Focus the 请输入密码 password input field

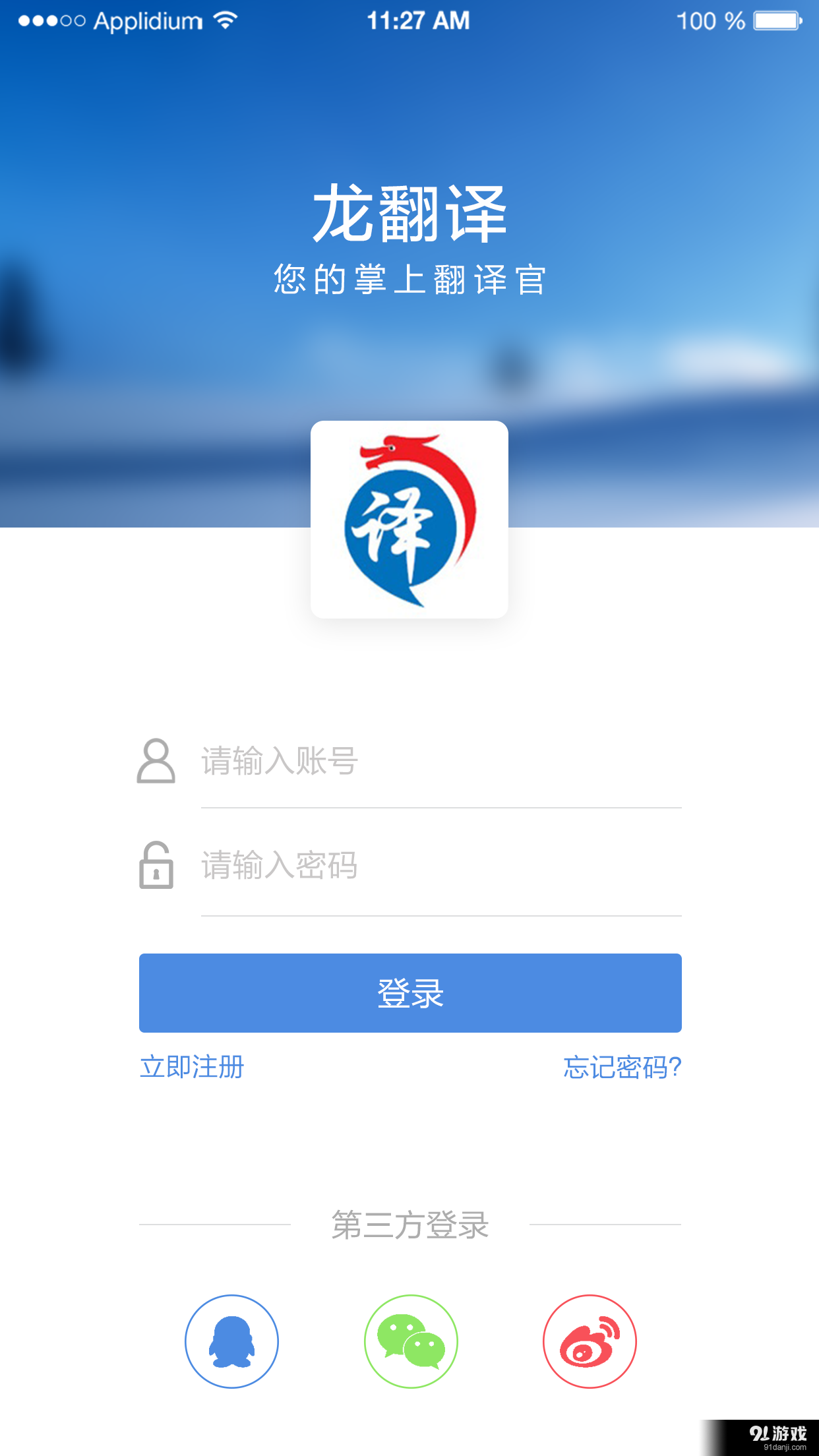[409, 867]
